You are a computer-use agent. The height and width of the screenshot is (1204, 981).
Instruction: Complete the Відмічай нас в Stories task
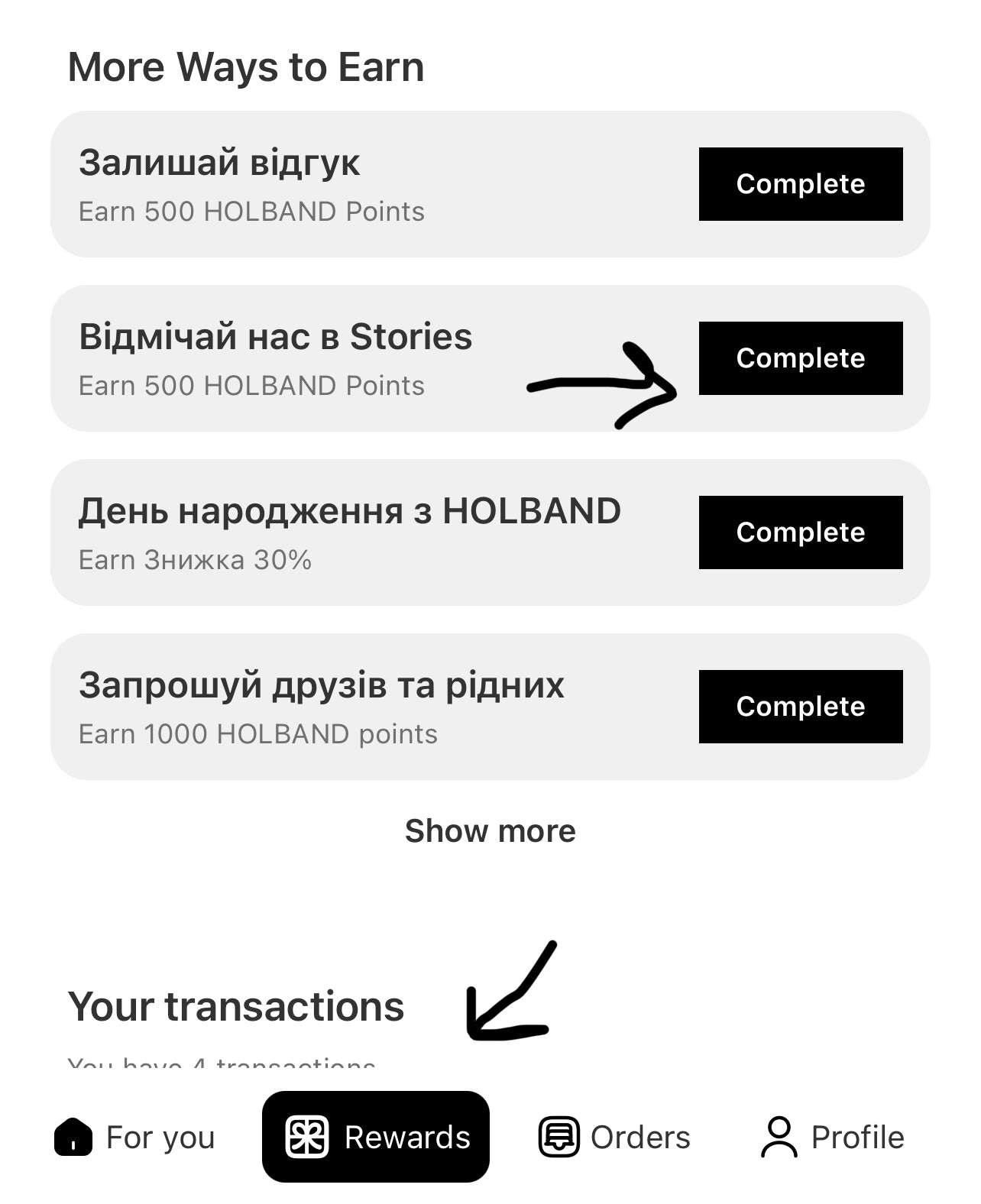800,358
